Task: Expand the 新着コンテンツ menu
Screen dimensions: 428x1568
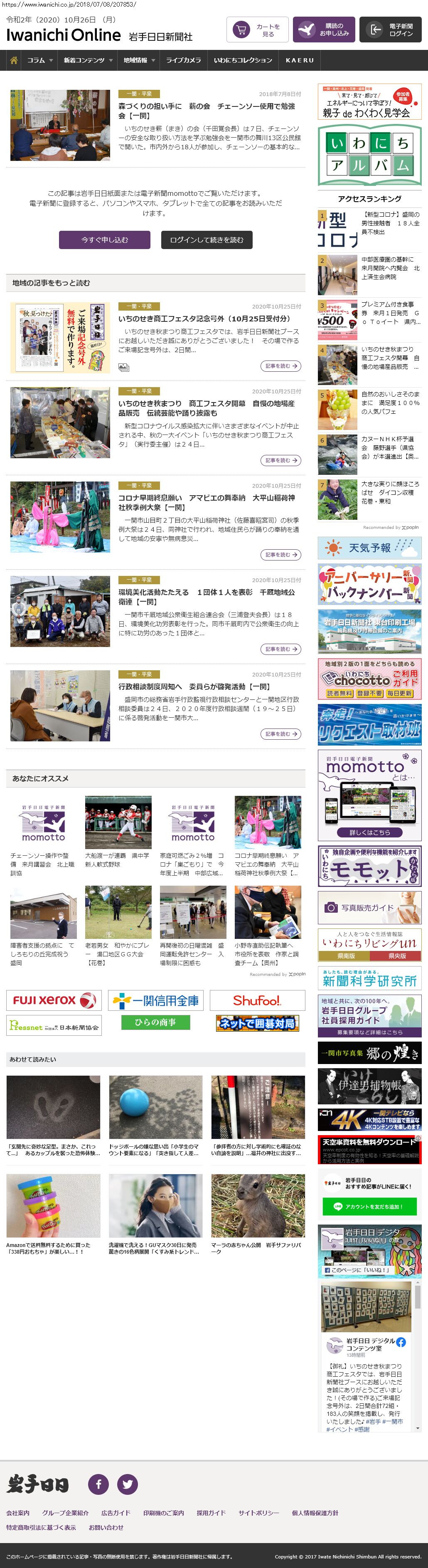Action: point(88,60)
